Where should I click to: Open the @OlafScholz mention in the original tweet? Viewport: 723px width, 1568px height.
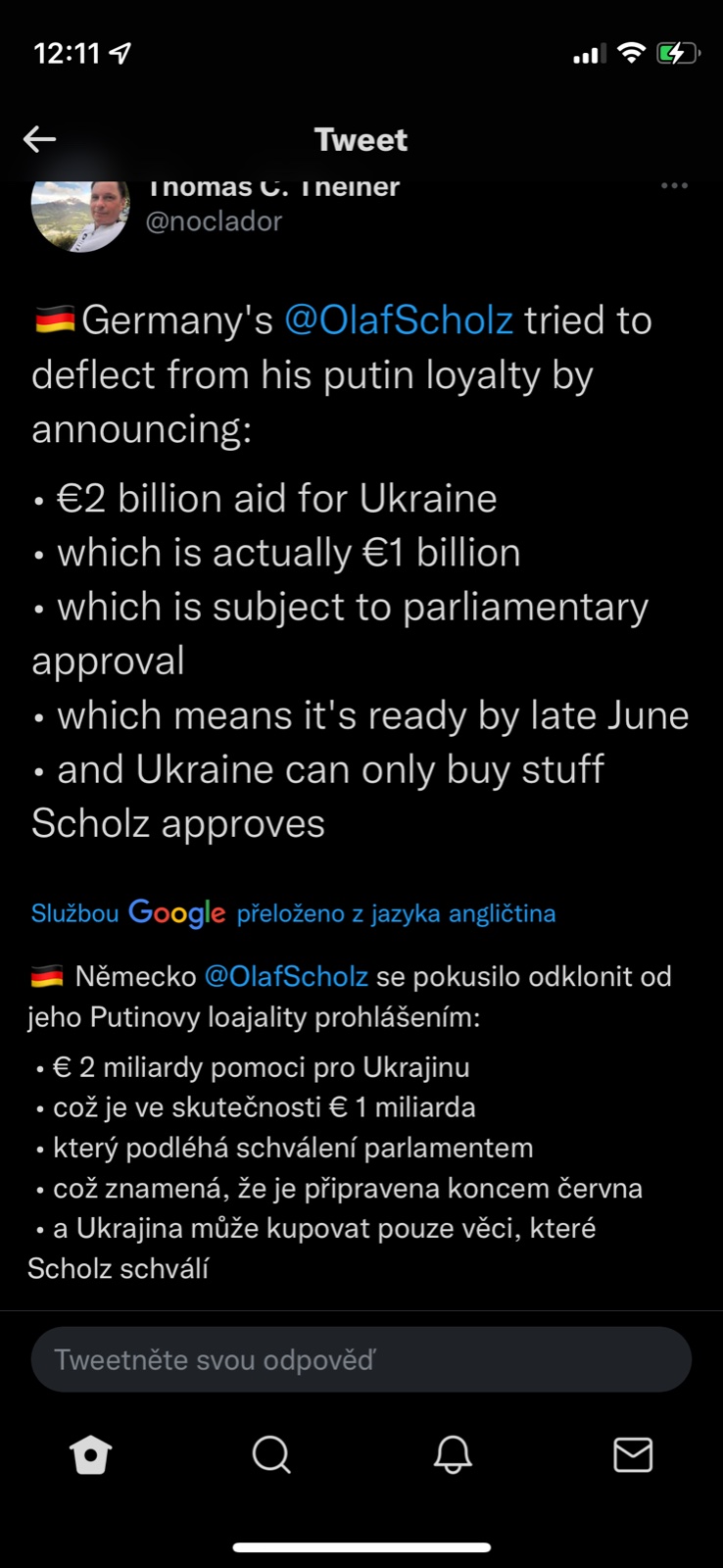[x=398, y=320]
